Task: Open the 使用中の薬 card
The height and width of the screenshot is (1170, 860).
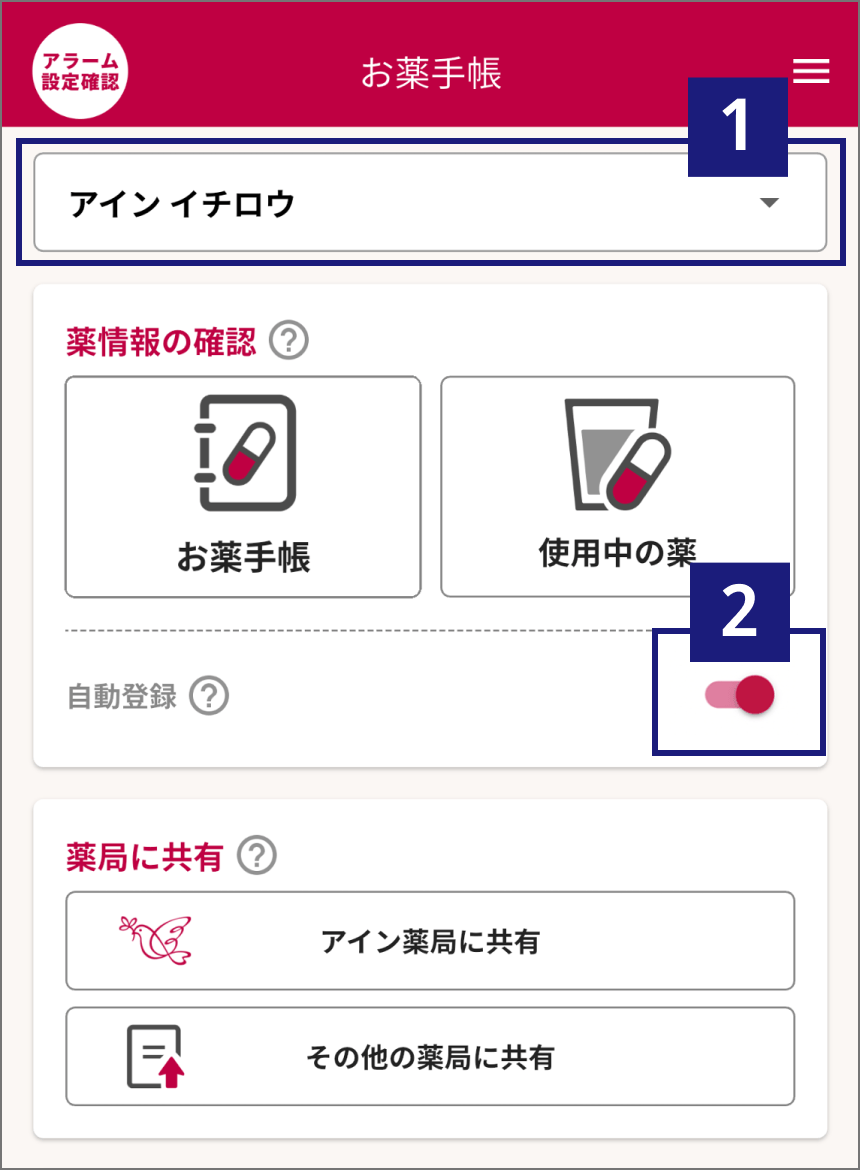Action: (x=617, y=487)
